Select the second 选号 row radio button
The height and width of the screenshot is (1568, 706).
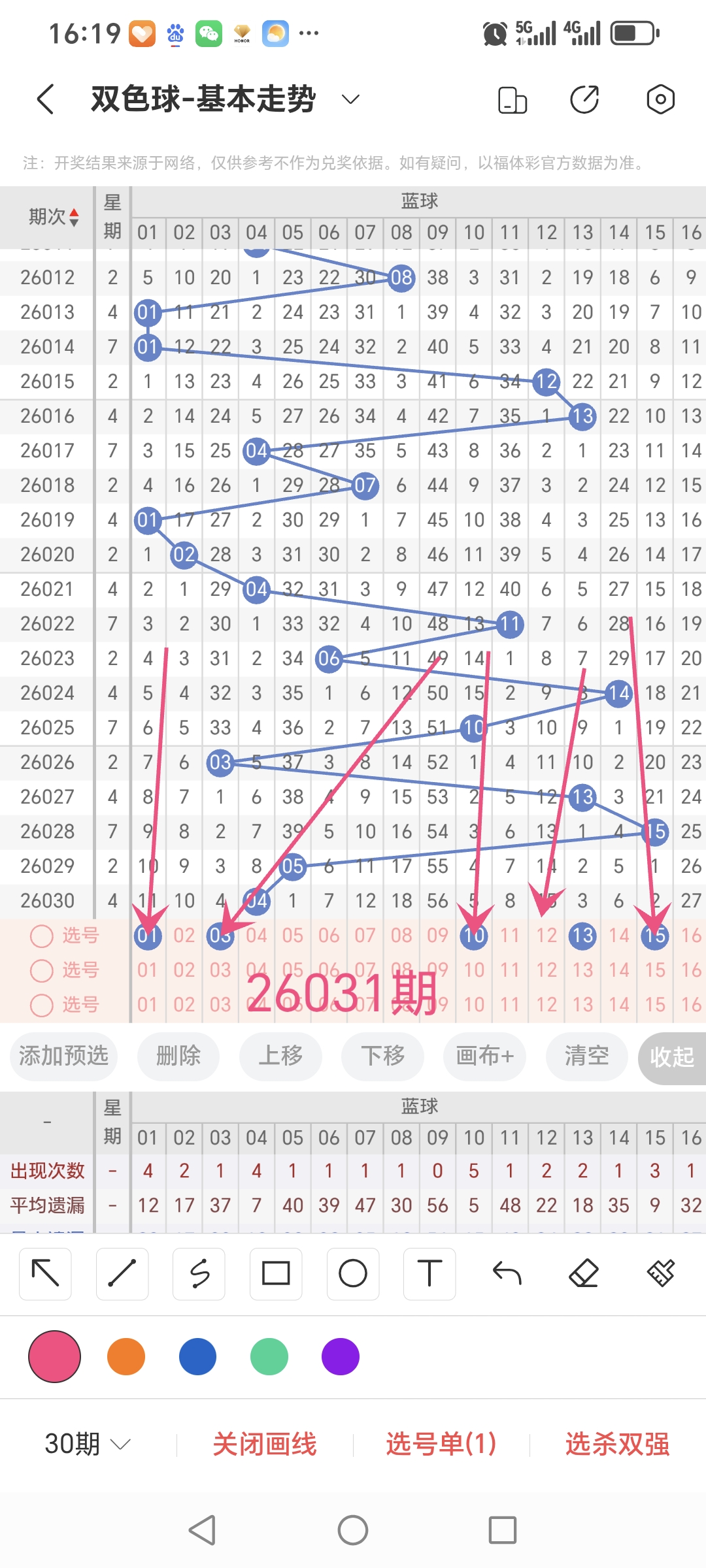tap(42, 970)
